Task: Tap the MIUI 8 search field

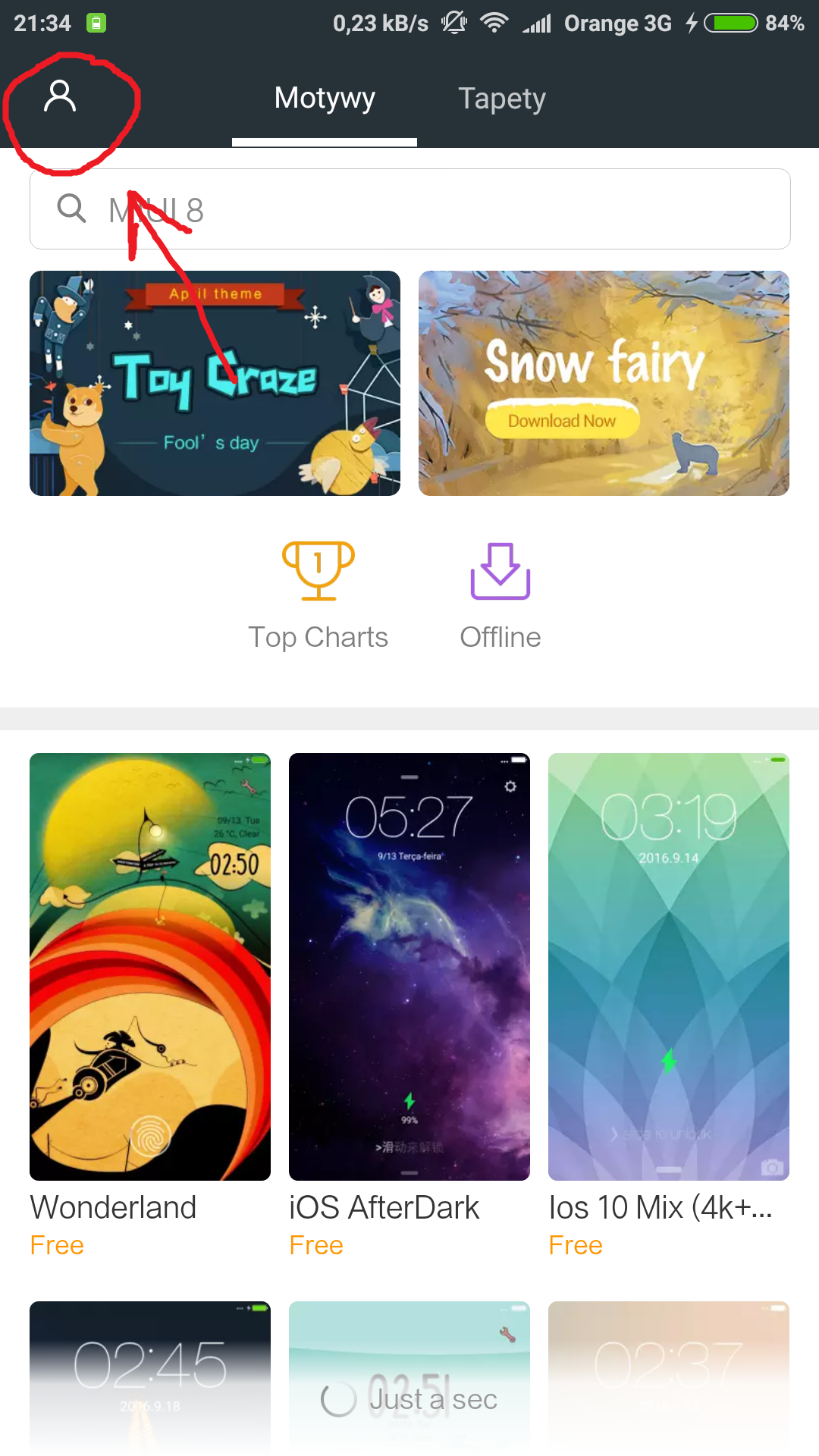Action: (409, 209)
